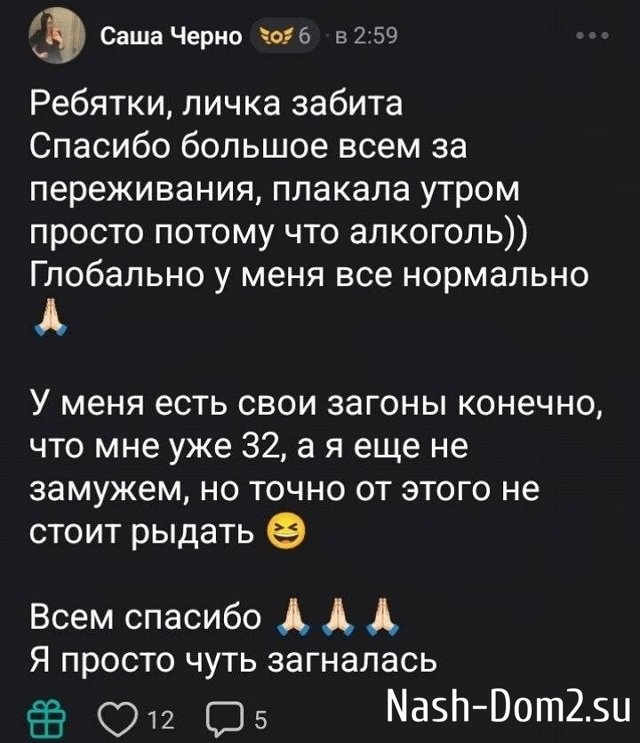Screen dimensions: 640x743
Task: Open the author name Саша Черно
Action: [172, 37]
